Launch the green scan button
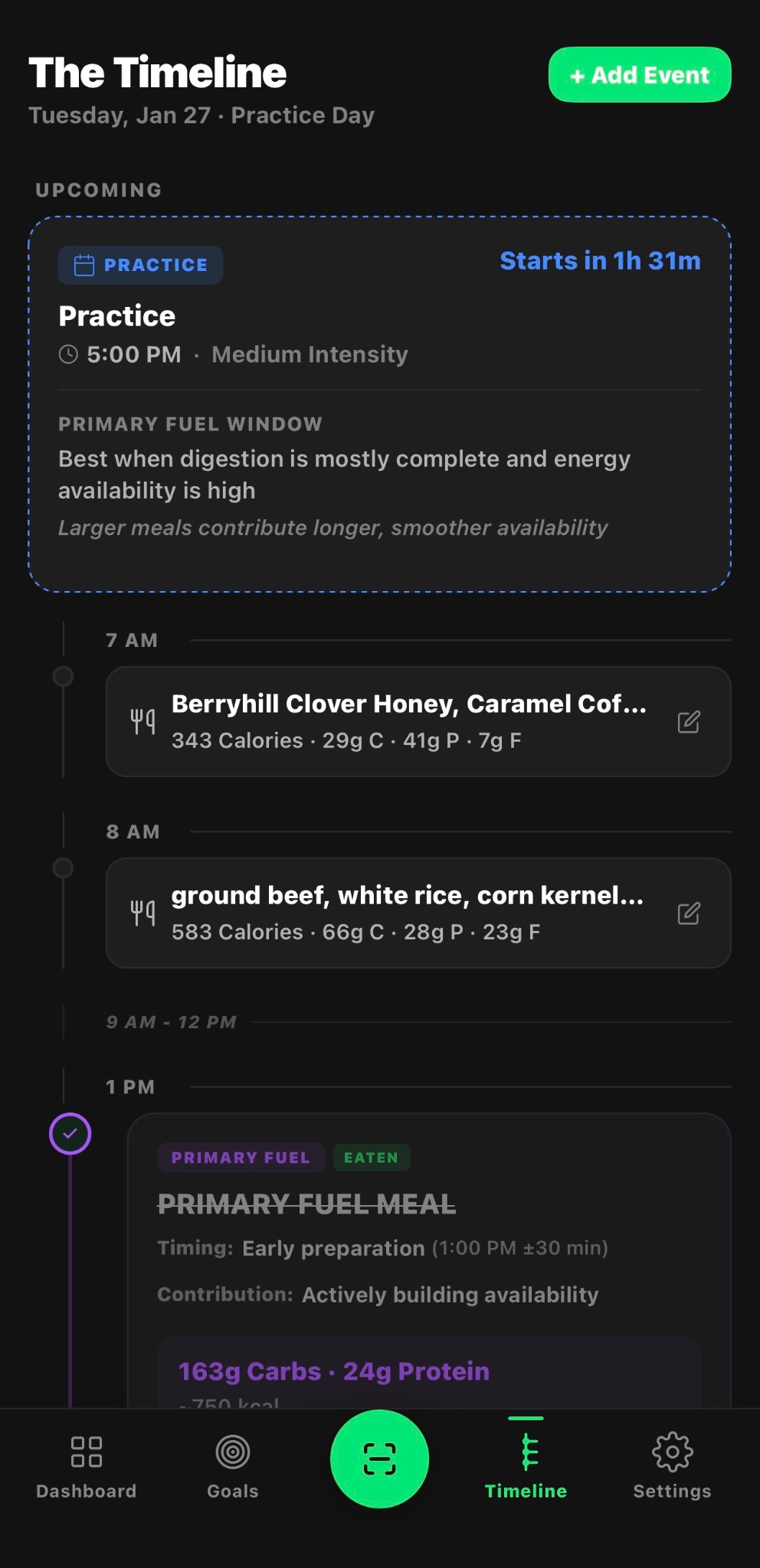This screenshot has width=760, height=1568. coord(379,1459)
